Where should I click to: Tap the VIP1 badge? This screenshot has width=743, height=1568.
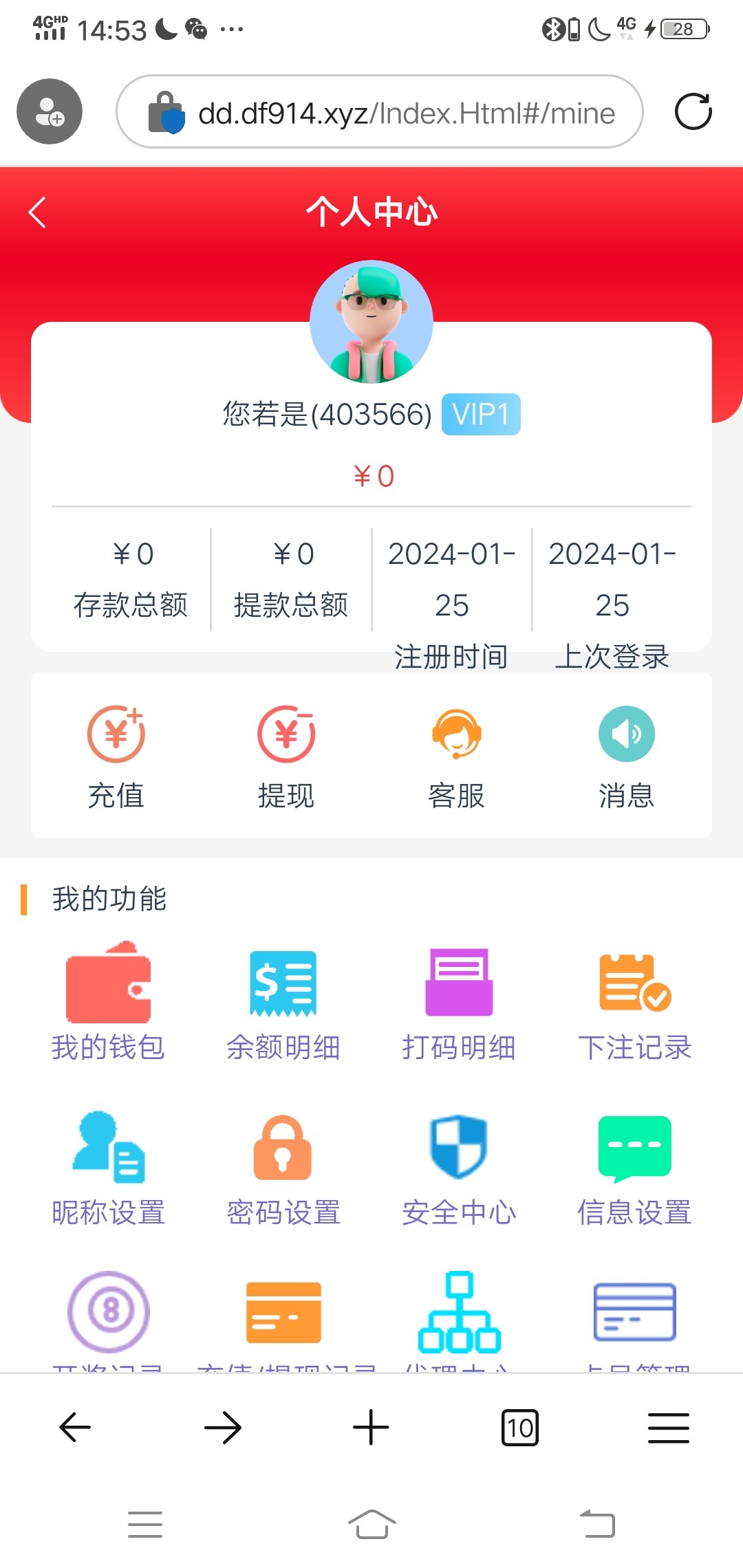tap(480, 413)
